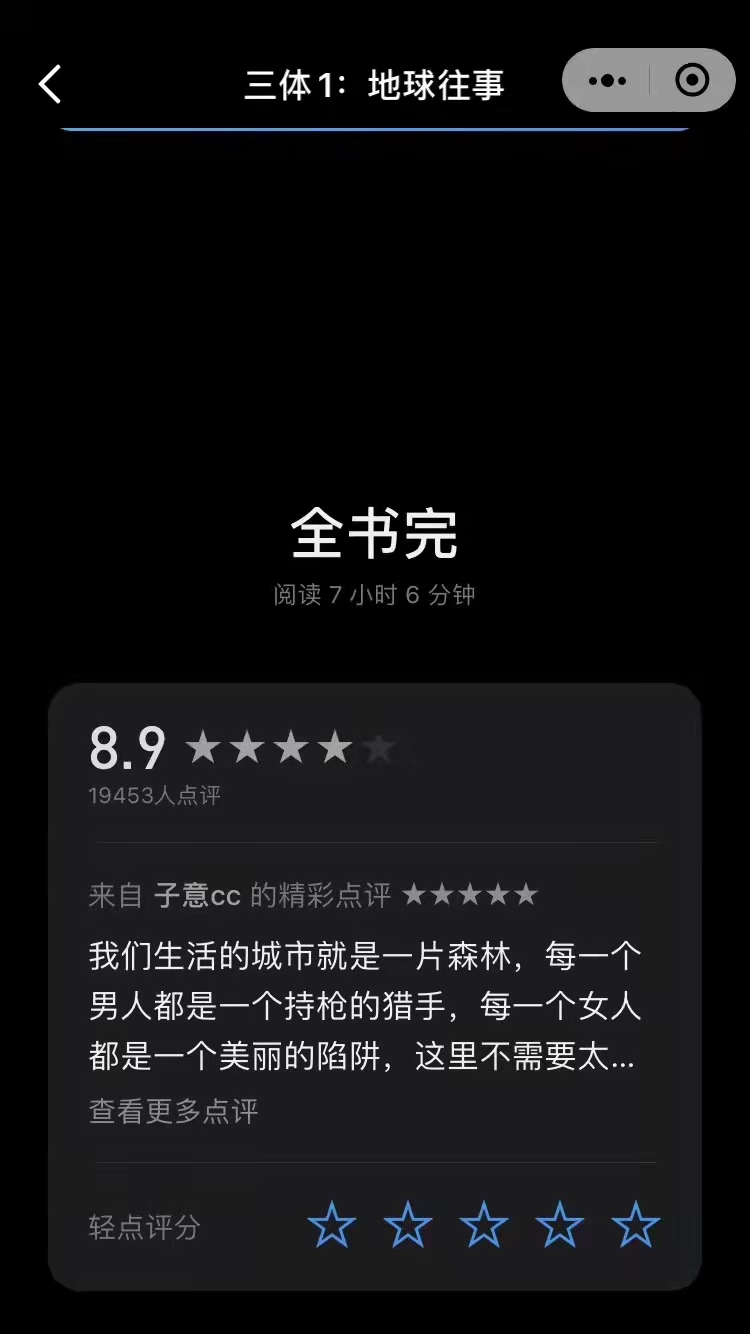
Task: Open 子意cc's featured review
Action: coord(365,1005)
